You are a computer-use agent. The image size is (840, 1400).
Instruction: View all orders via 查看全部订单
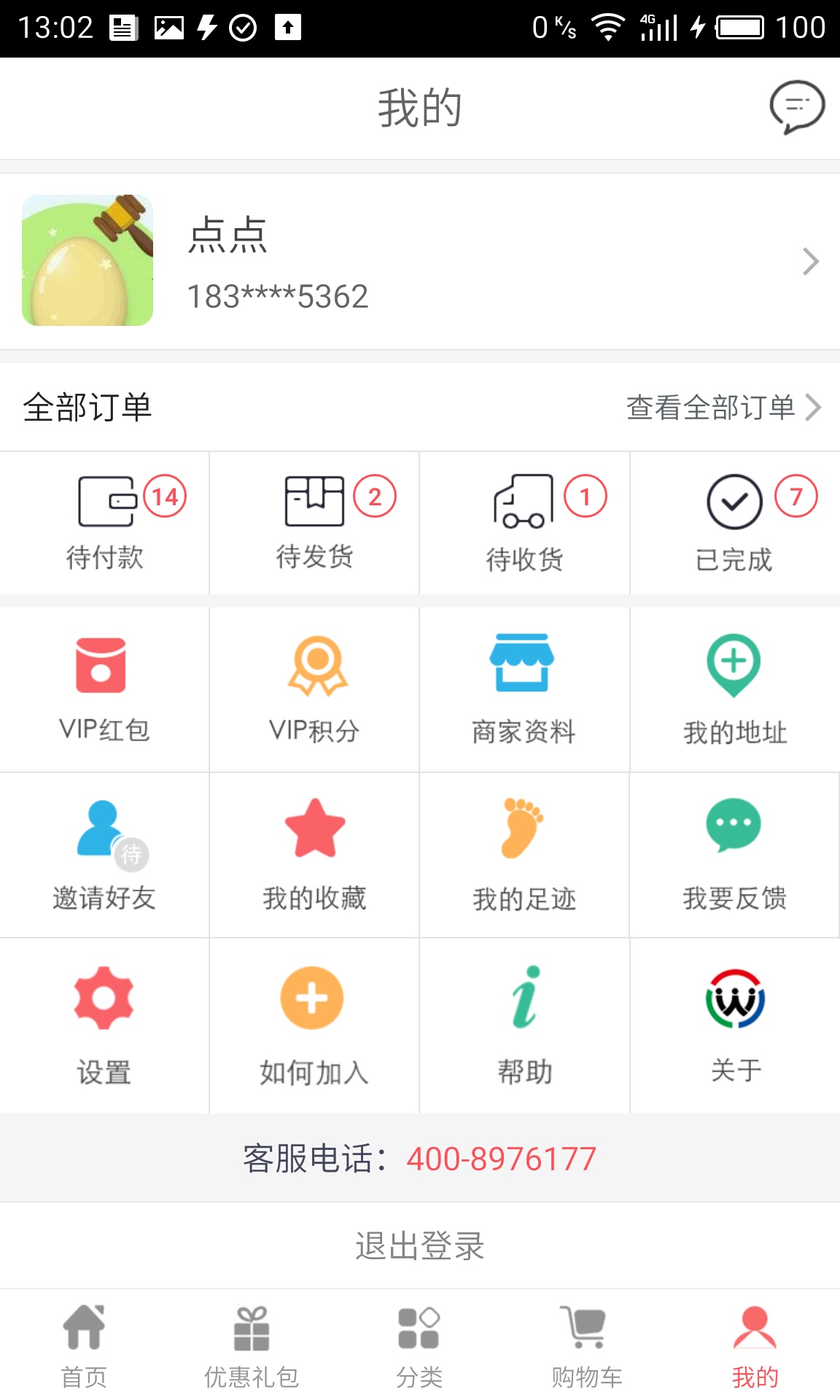pyautogui.click(x=723, y=407)
